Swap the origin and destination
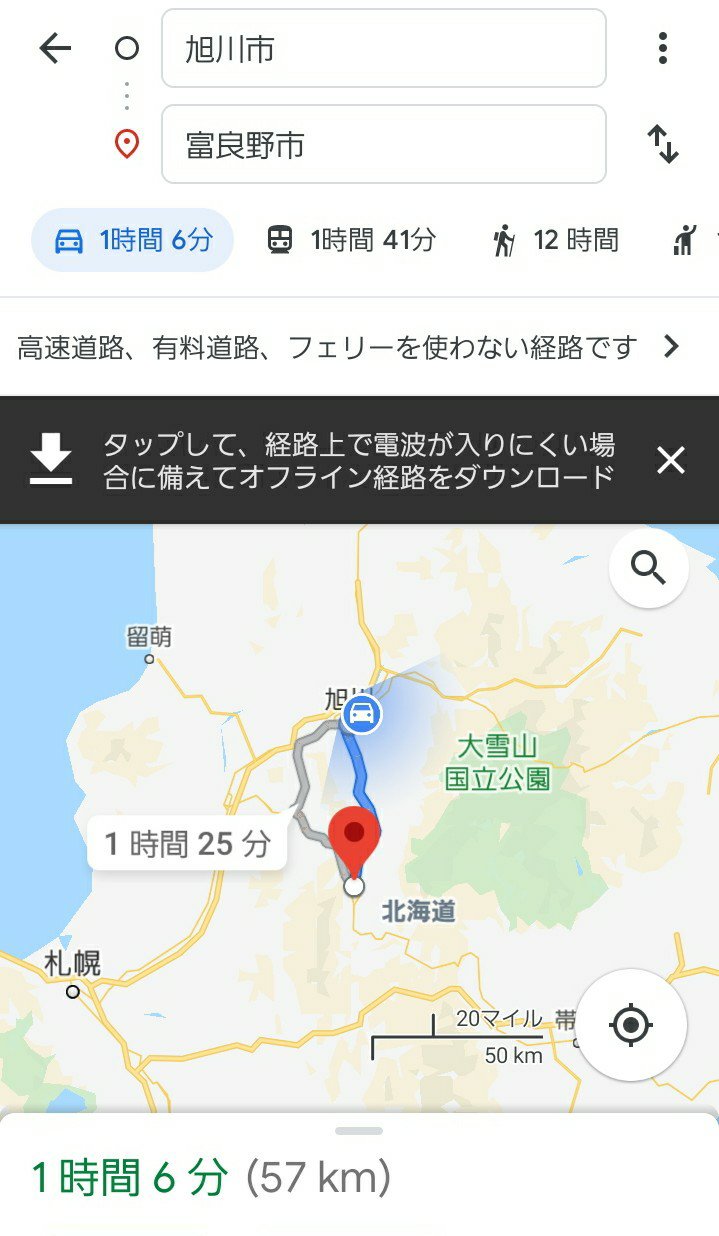Screen dimensions: 719x1236 click(662, 145)
